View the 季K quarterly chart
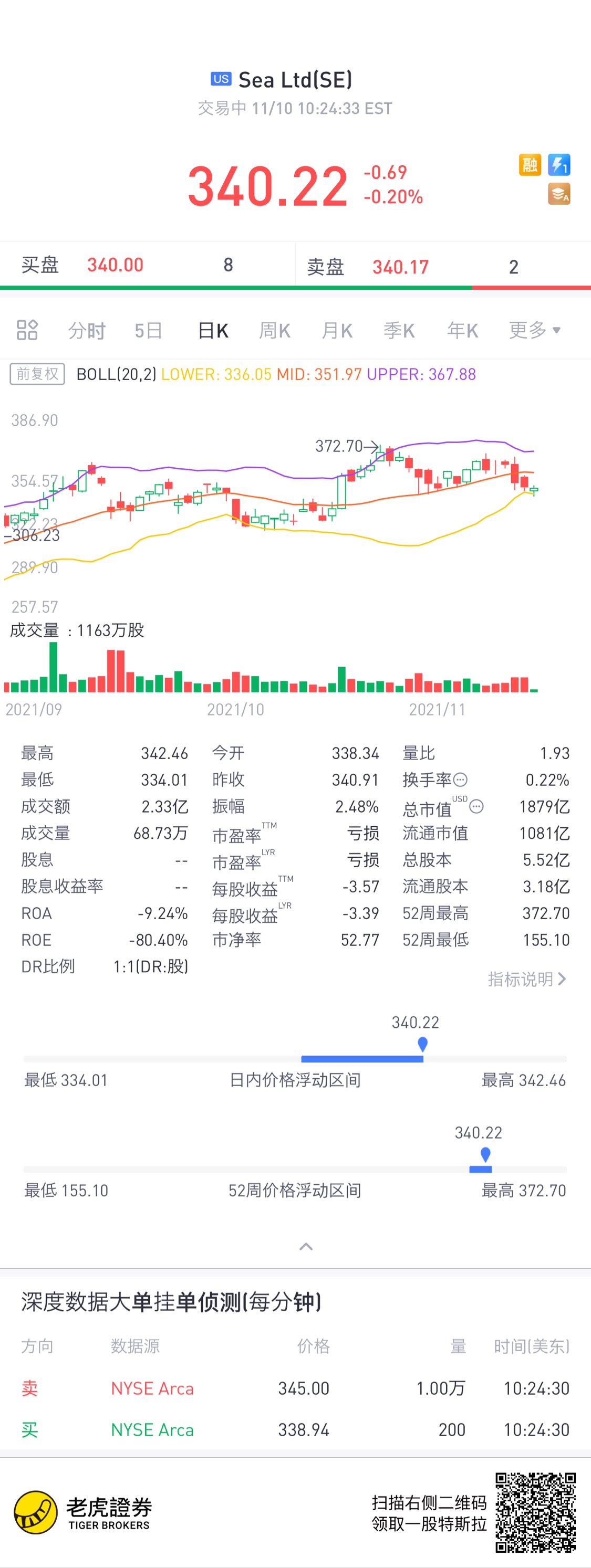Image resolution: width=591 pixels, height=1568 pixels. [399, 331]
